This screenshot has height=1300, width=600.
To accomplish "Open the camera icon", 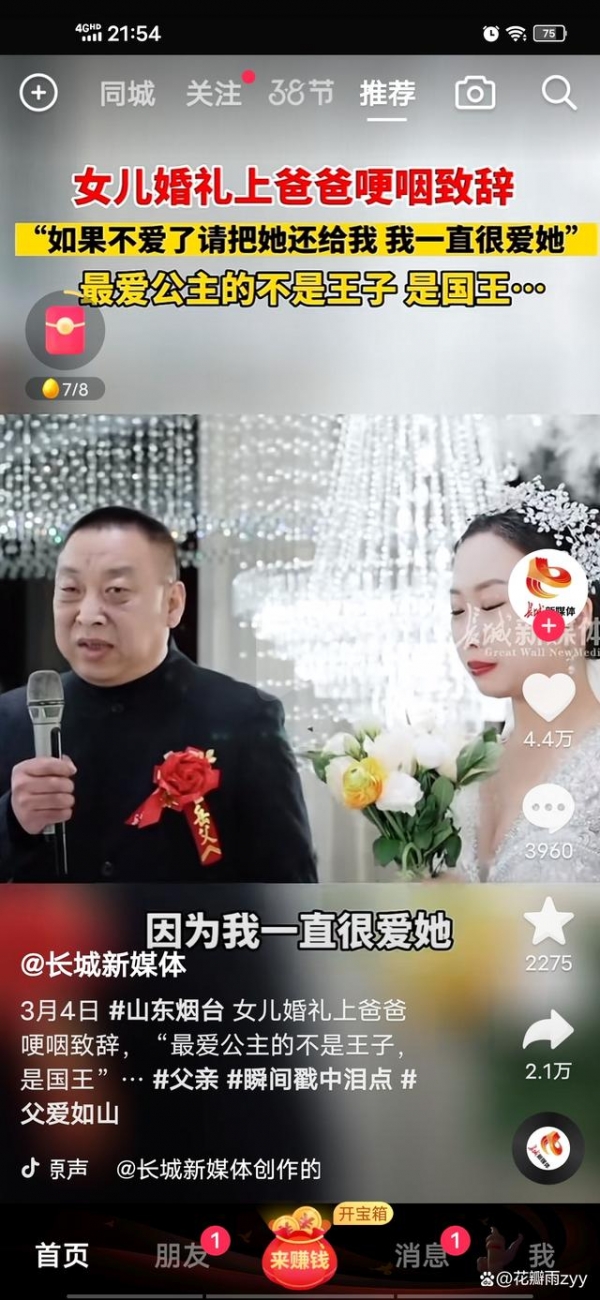I will pyautogui.click(x=475, y=94).
